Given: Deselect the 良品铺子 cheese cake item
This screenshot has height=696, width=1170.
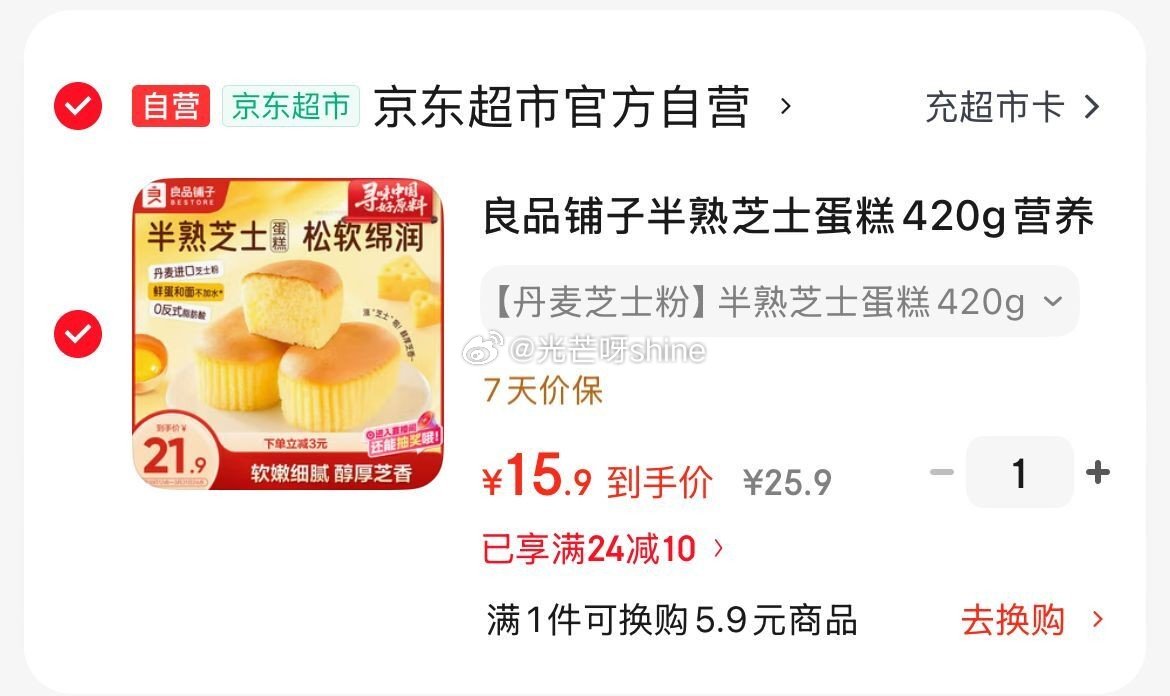Looking at the screenshot, I should click(x=78, y=334).
